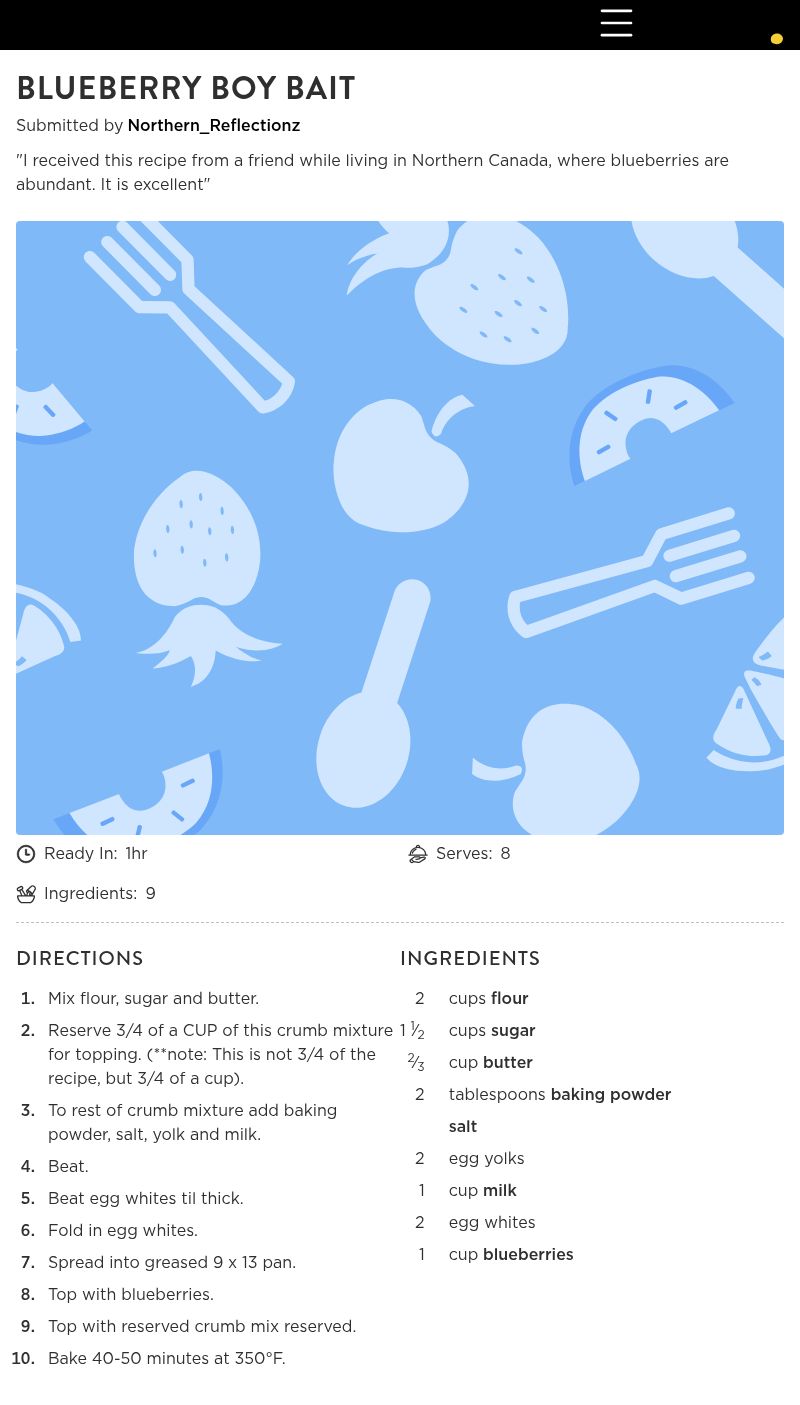Viewport: 800px width, 1405px height.
Task: Tap the sugar ingredient link
Action: (x=513, y=1031)
